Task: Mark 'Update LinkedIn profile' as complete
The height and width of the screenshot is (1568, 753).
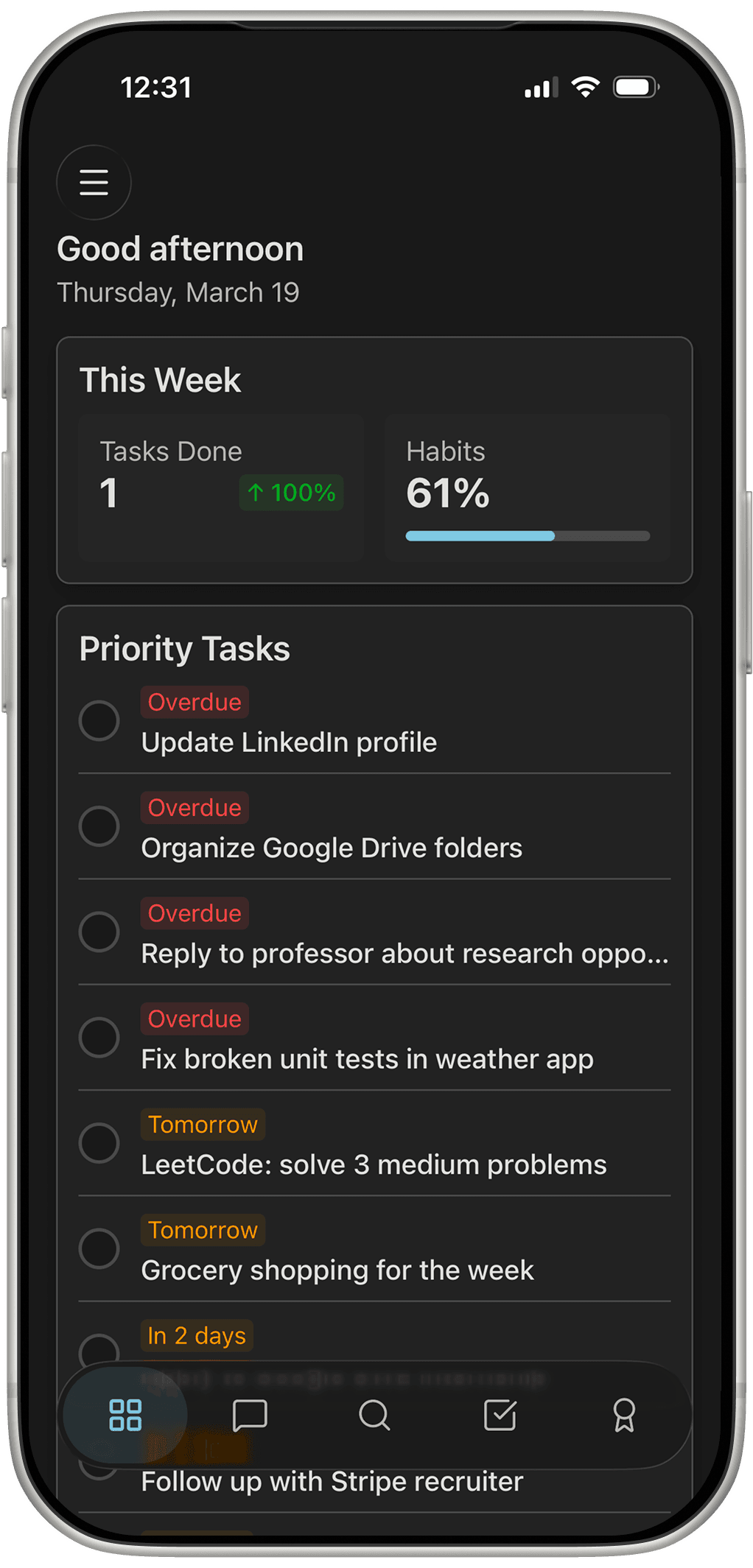Action: coord(99,720)
